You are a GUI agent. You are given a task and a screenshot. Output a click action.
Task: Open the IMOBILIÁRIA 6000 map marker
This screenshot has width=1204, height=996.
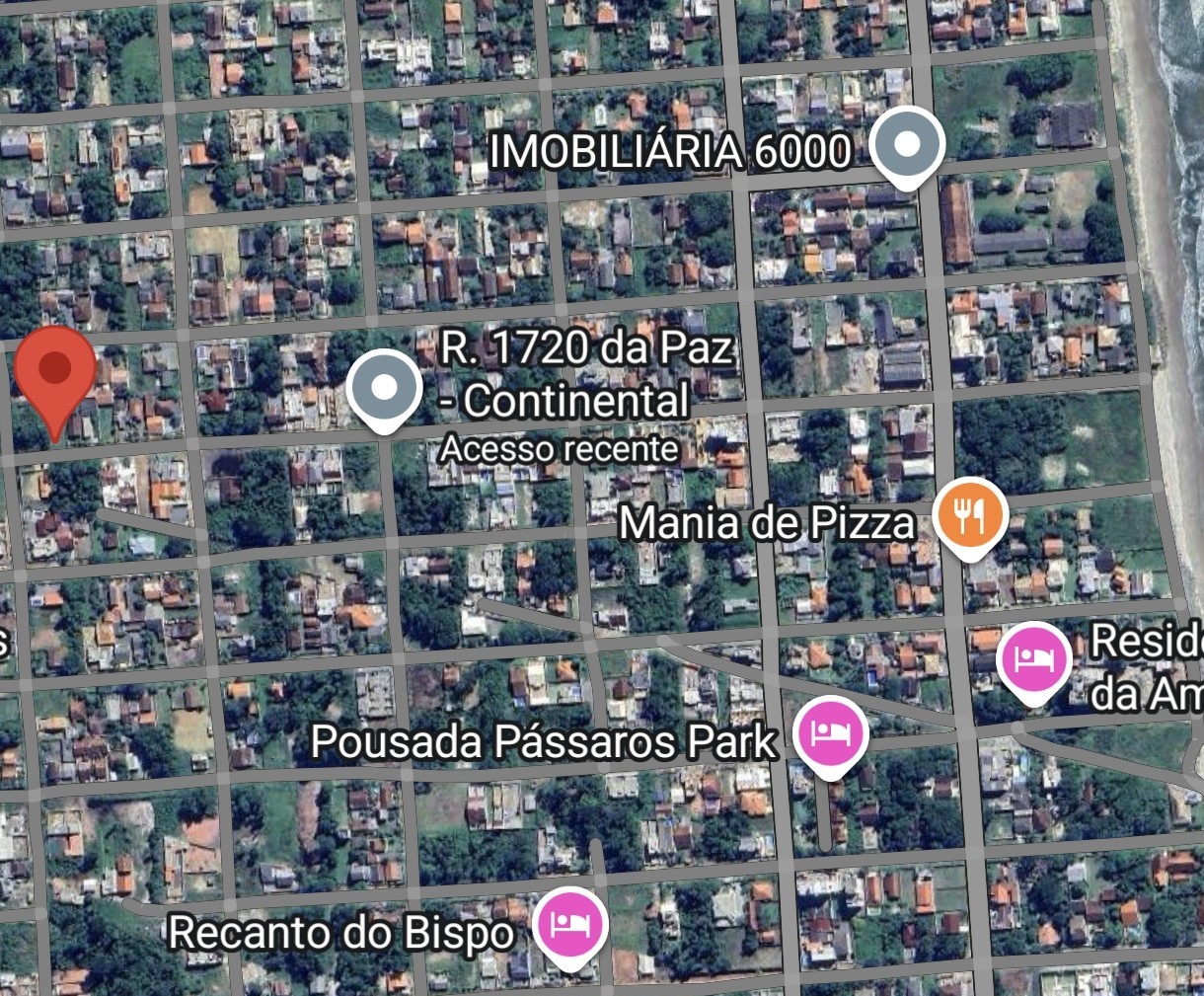click(x=908, y=145)
